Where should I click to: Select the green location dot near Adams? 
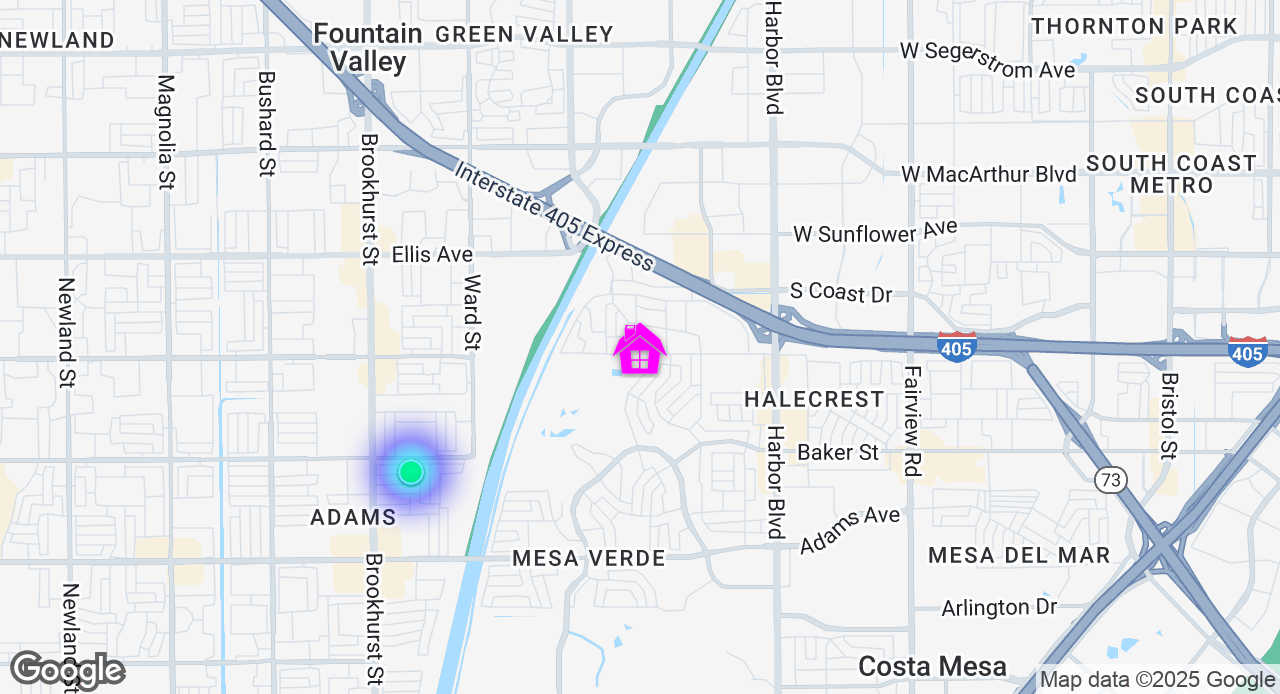410,472
